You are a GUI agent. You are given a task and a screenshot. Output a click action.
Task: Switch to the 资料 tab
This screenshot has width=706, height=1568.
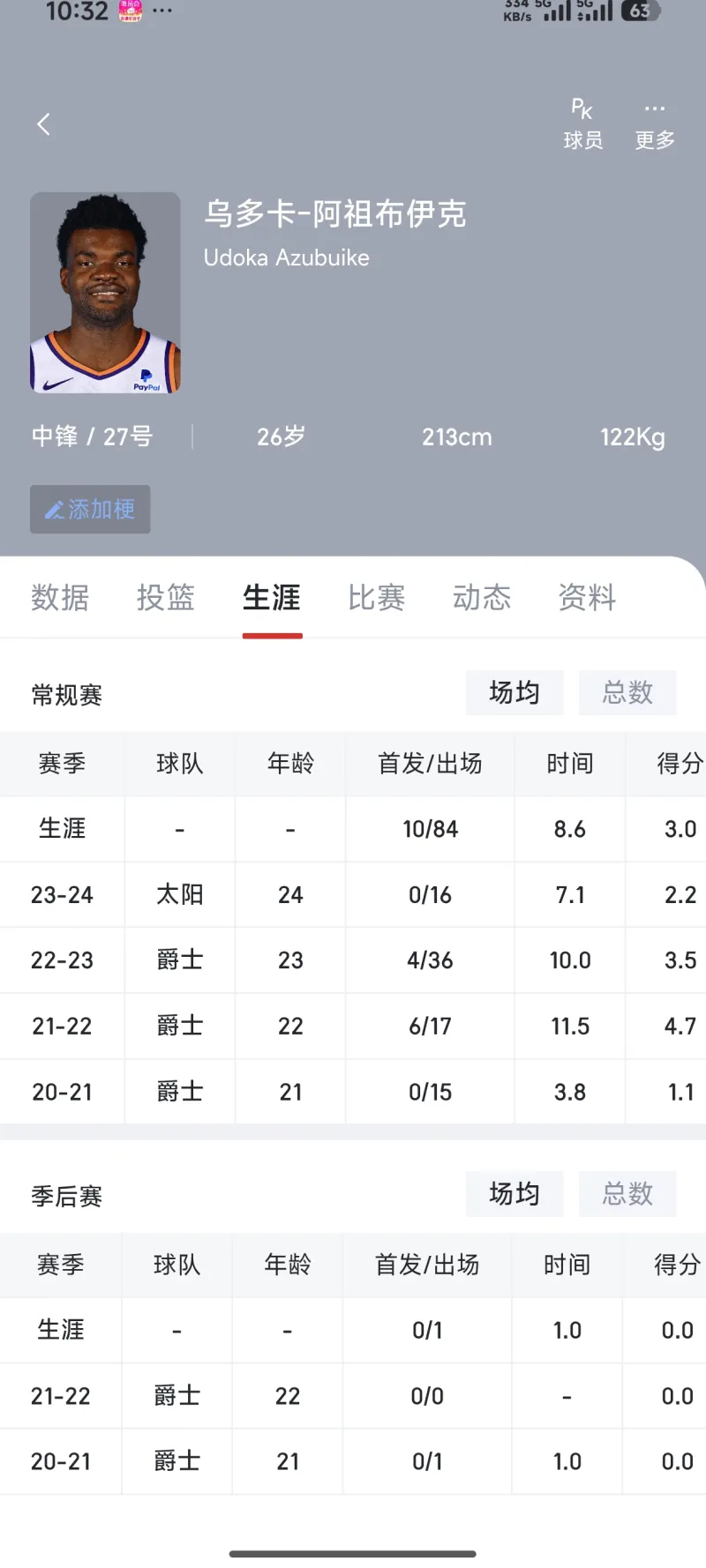(x=586, y=598)
